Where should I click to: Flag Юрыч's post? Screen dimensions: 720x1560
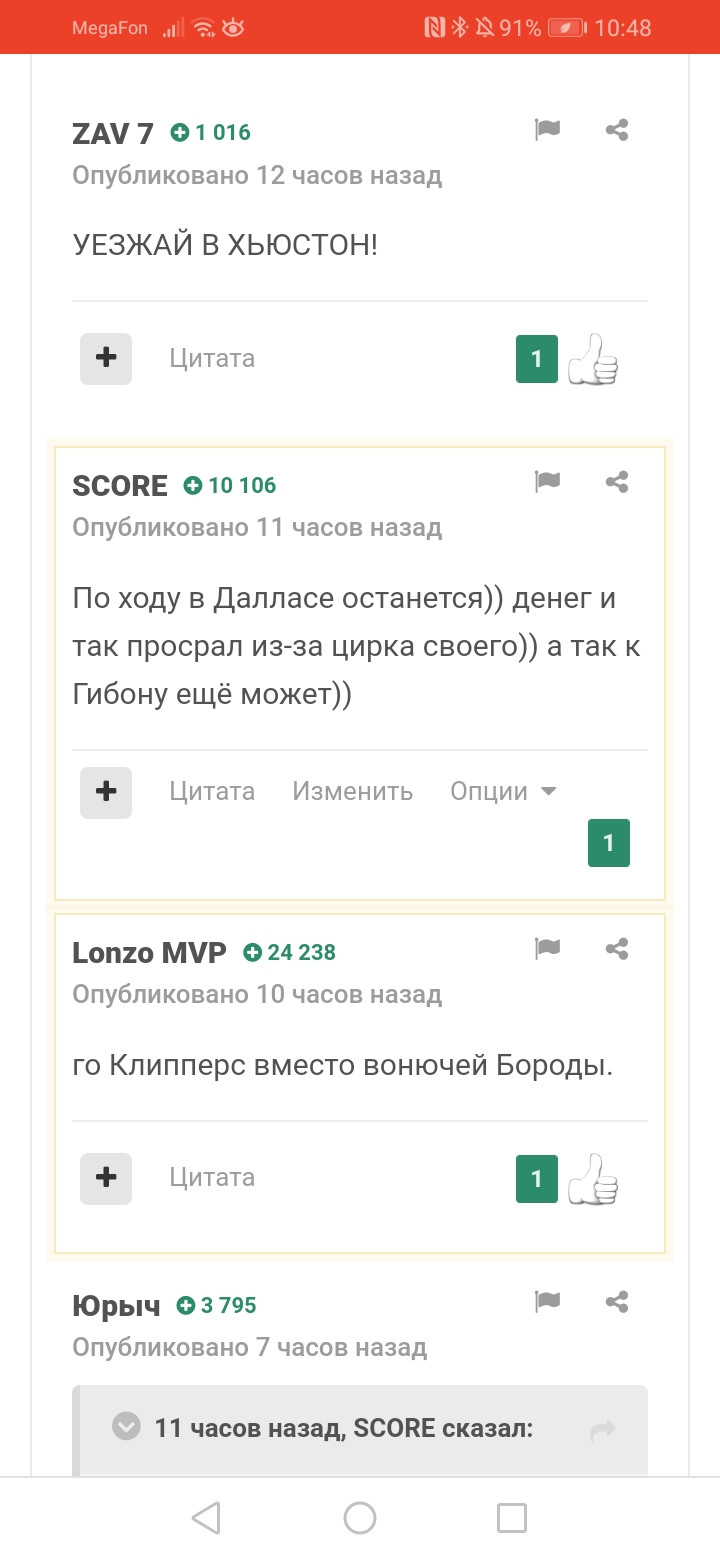coord(547,1301)
